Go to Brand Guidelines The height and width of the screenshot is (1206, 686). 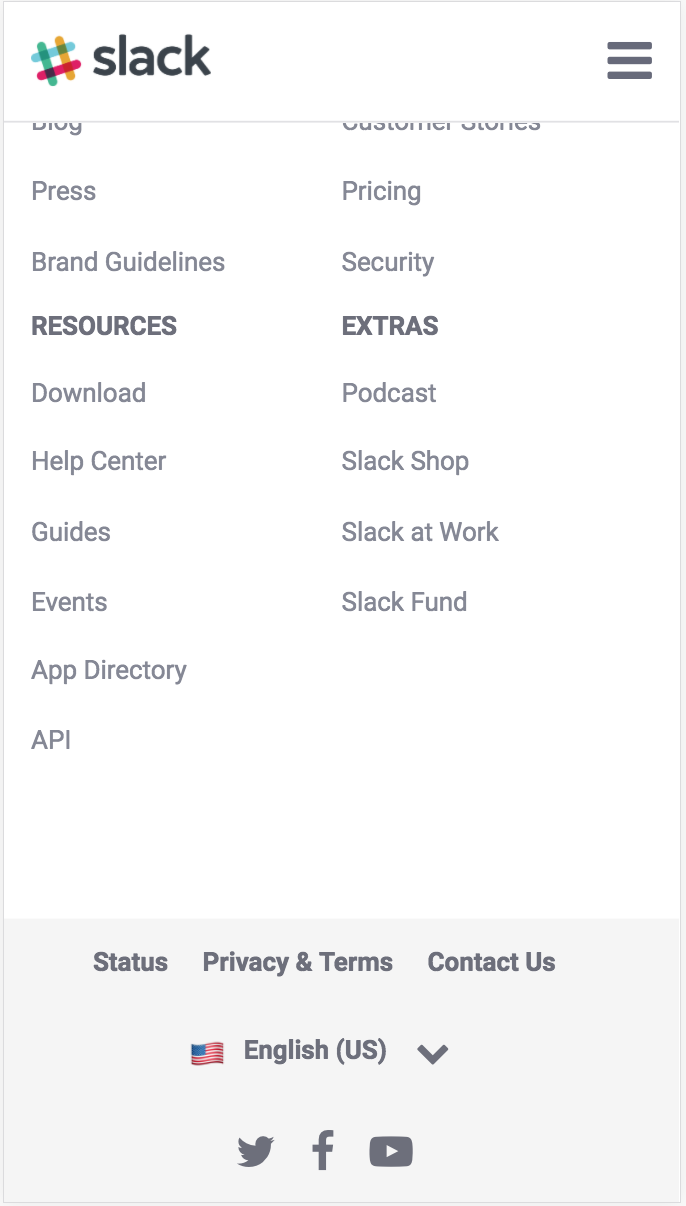click(x=128, y=262)
